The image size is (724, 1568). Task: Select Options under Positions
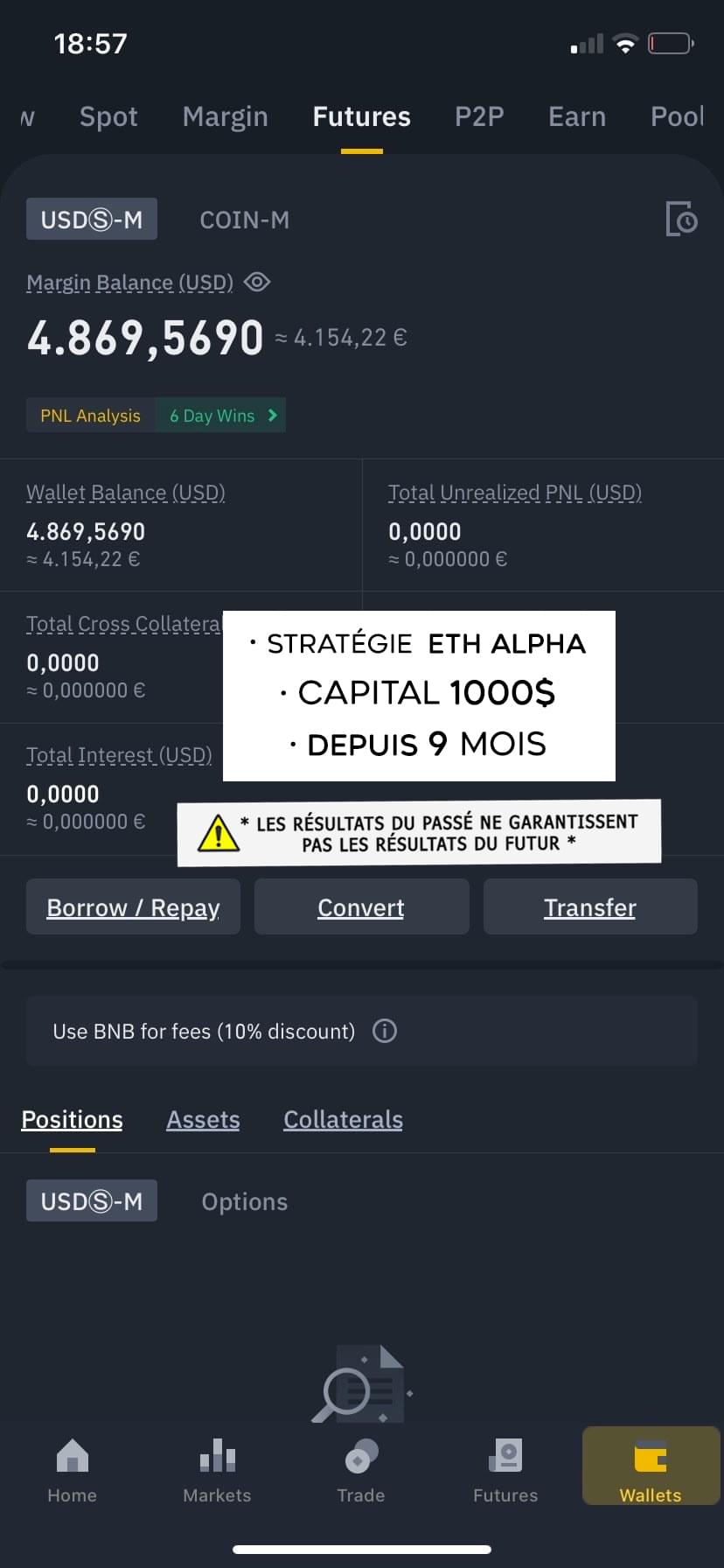[x=244, y=1201]
